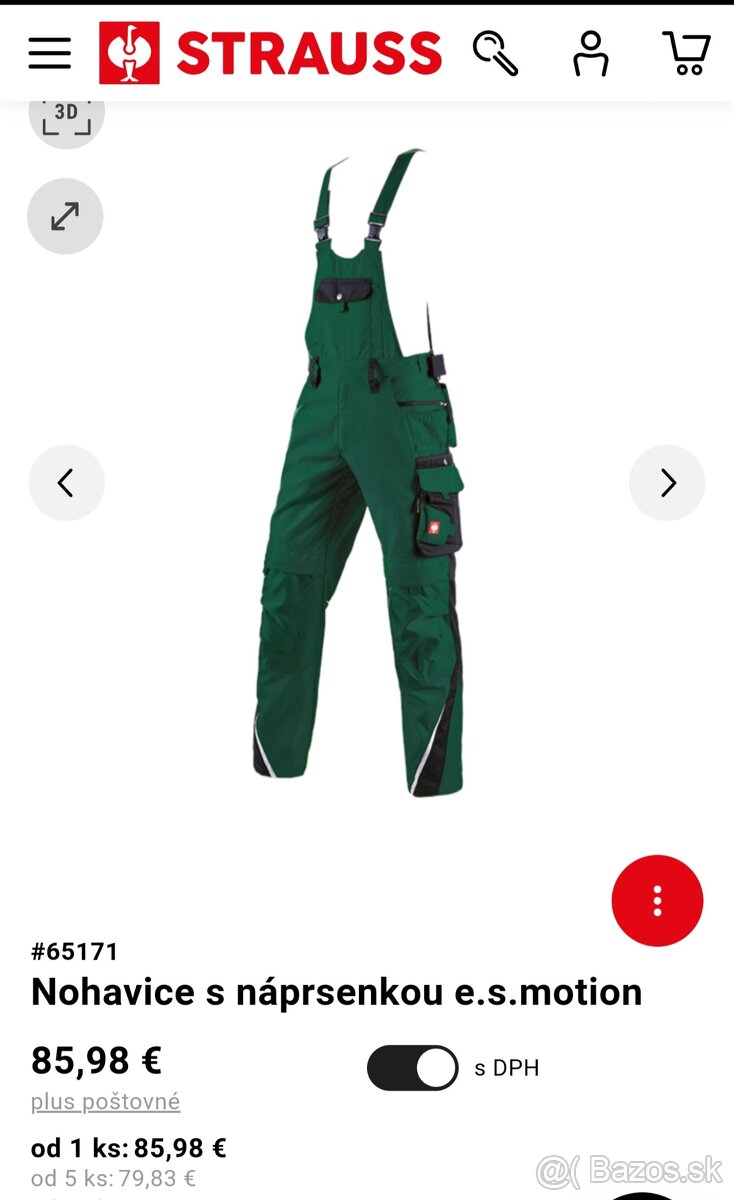Tap the red three-dot floating button
The height and width of the screenshot is (1200, 734).
(657, 900)
